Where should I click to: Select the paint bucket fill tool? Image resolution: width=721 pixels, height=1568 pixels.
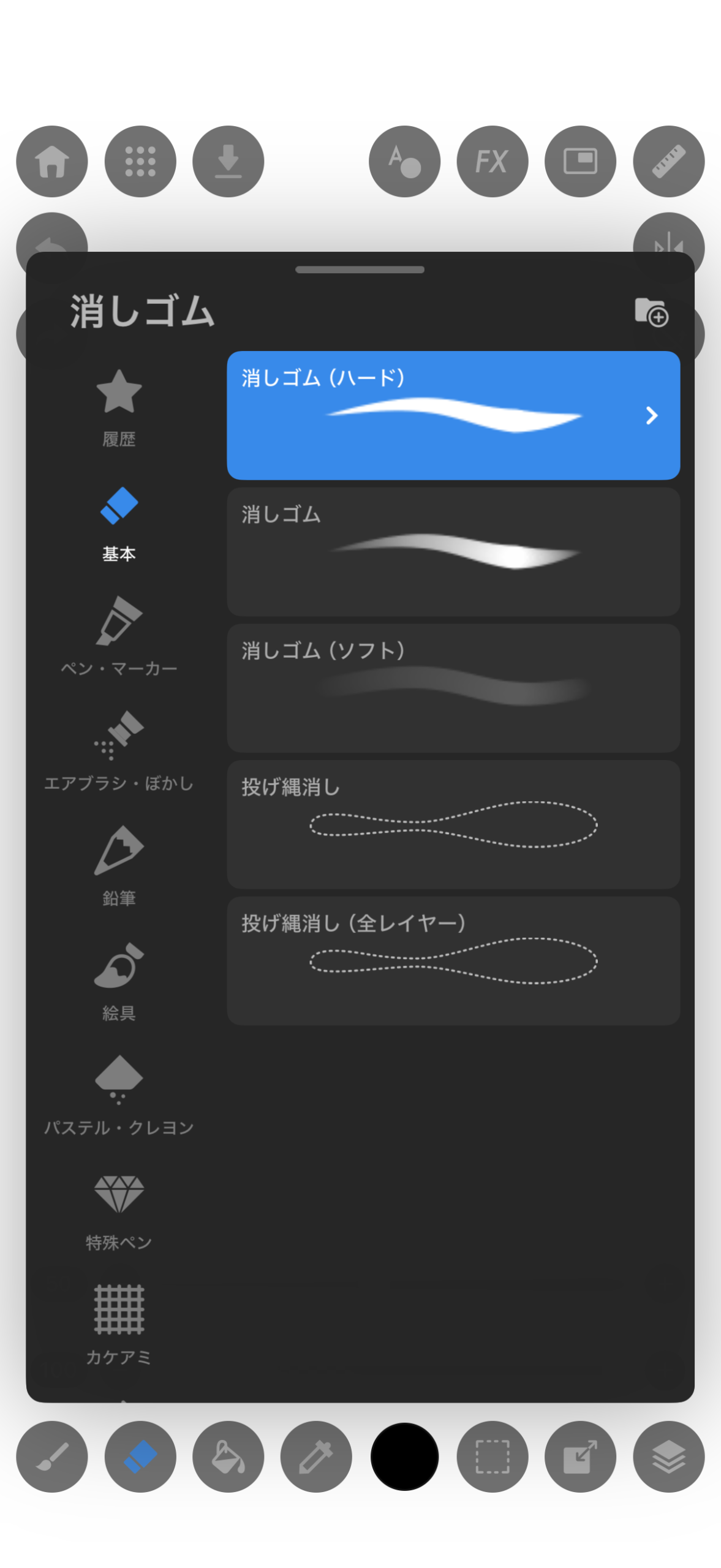point(228,1456)
